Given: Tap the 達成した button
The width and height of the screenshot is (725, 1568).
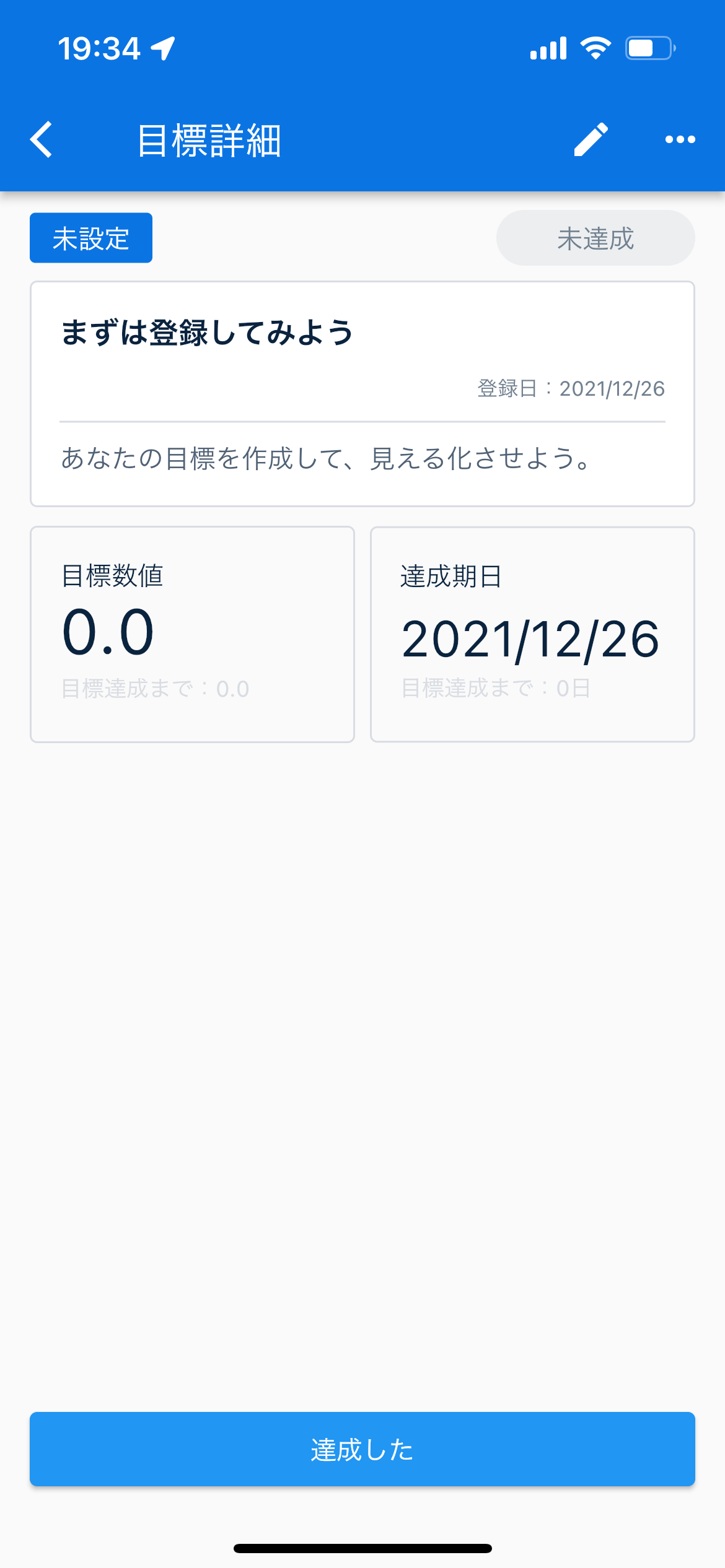Looking at the screenshot, I should tap(362, 1448).
